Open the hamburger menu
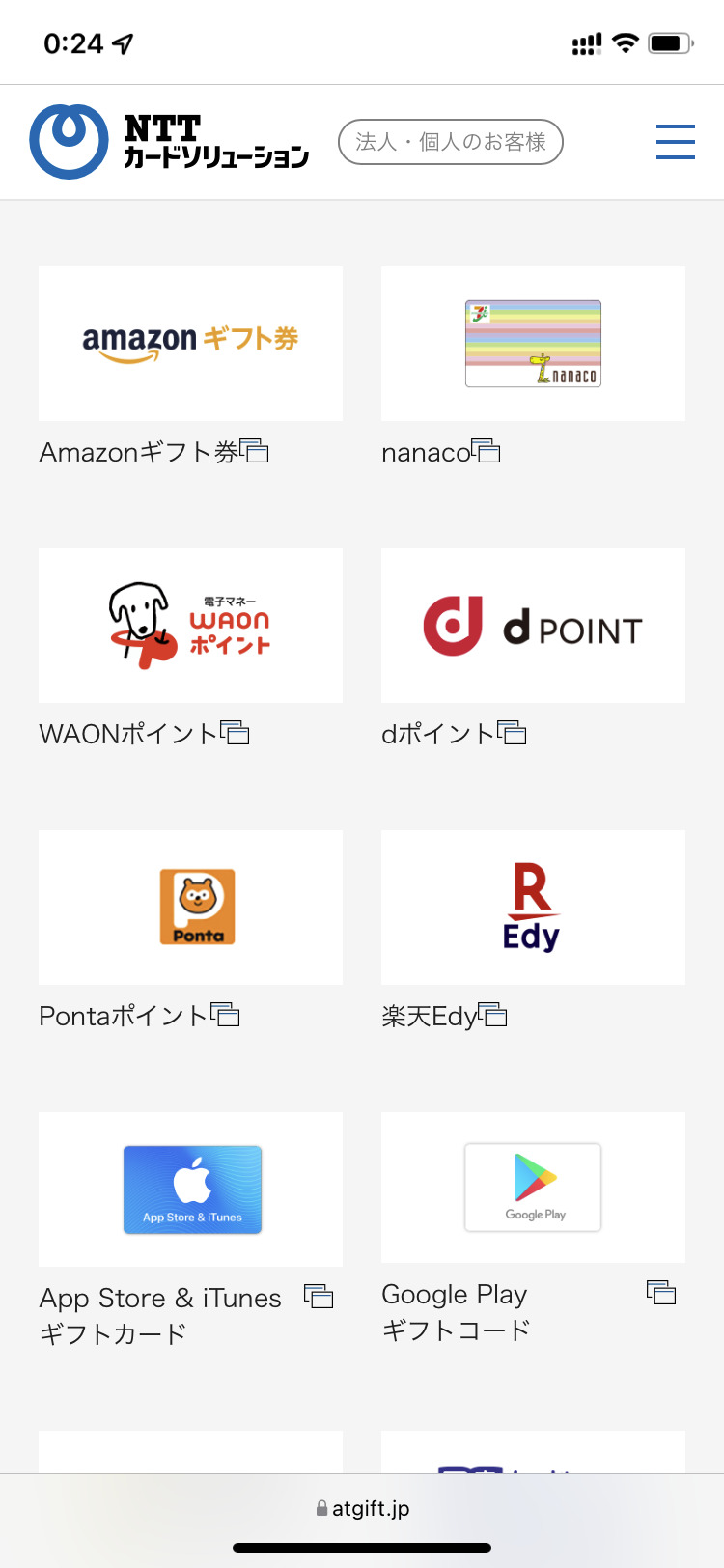Image resolution: width=724 pixels, height=1568 pixels. pos(675,142)
